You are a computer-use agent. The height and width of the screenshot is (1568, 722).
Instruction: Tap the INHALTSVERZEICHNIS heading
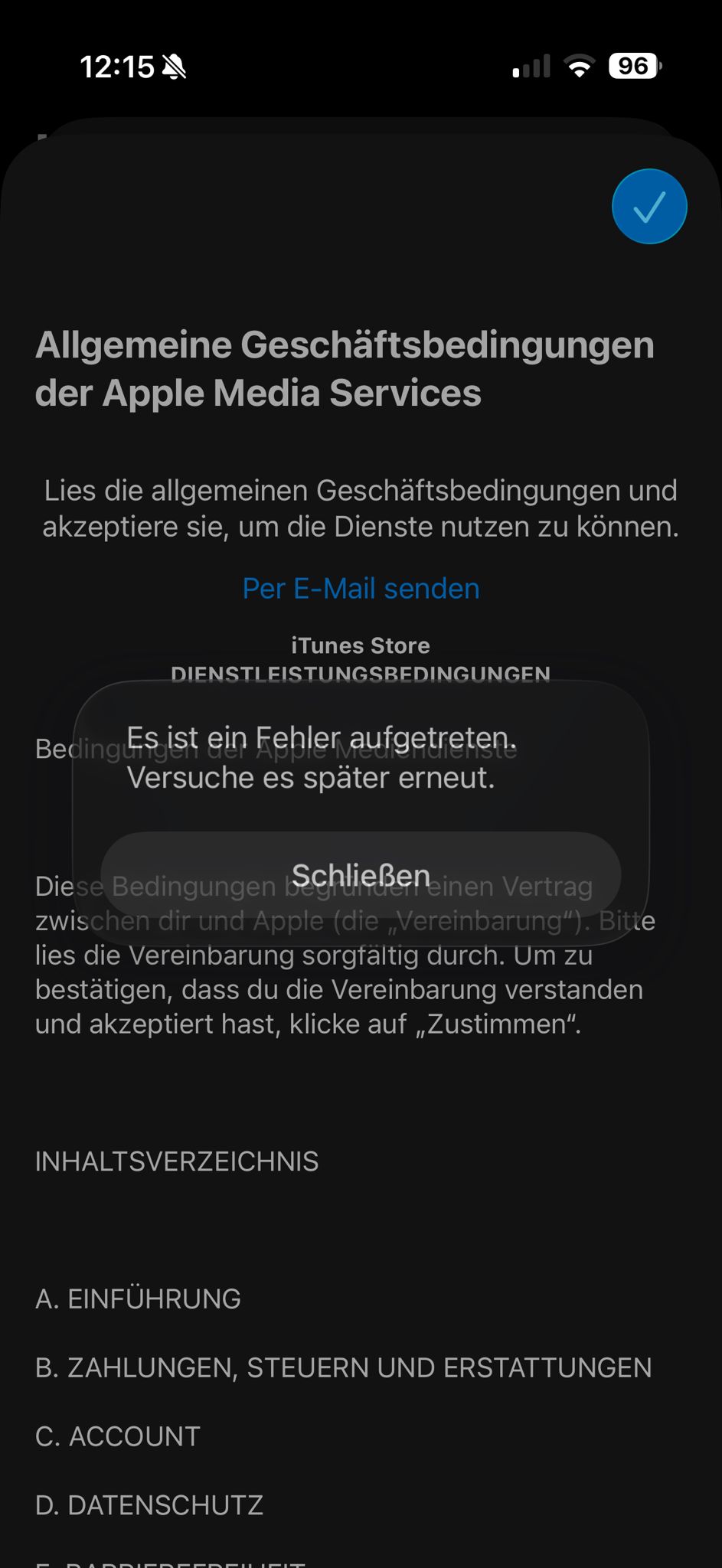point(177,1161)
